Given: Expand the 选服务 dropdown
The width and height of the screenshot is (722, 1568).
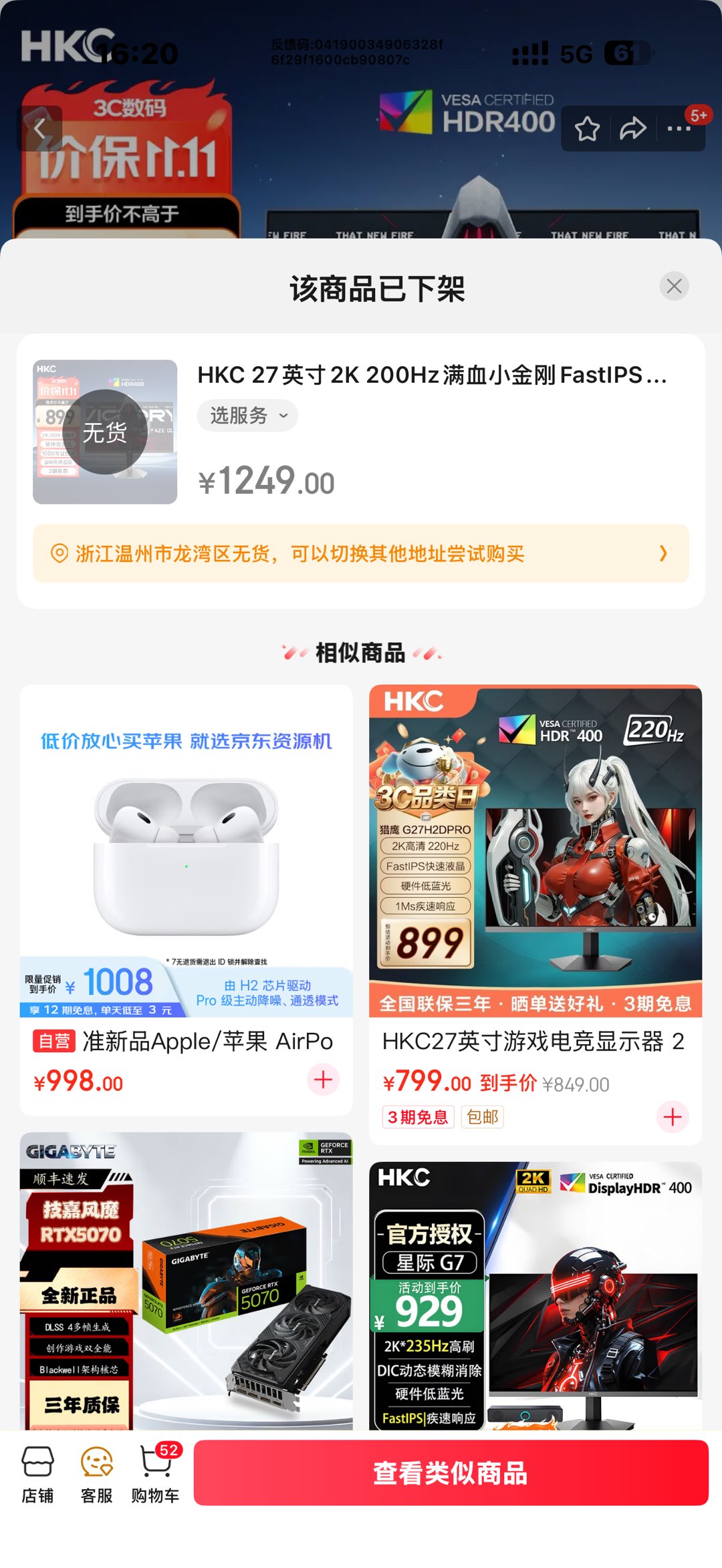Looking at the screenshot, I should [x=247, y=416].
